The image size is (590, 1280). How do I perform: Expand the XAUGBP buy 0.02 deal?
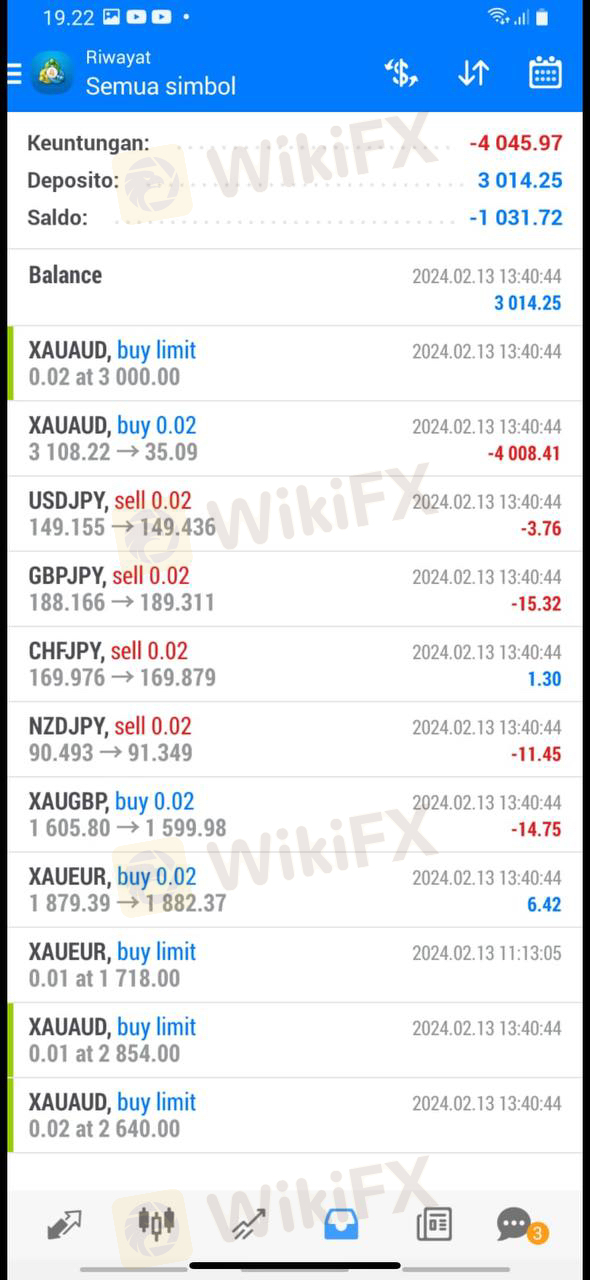[295, 814]
